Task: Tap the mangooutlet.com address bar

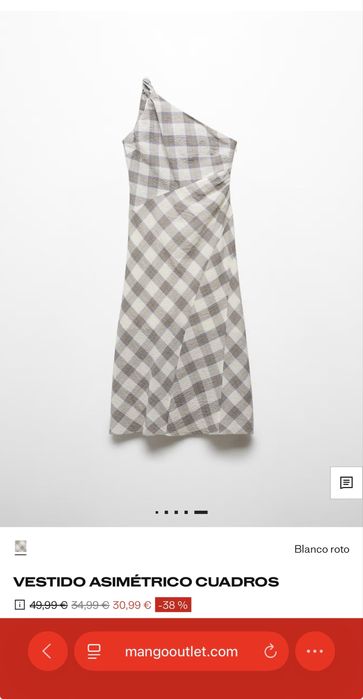Action: coord(181,651)
